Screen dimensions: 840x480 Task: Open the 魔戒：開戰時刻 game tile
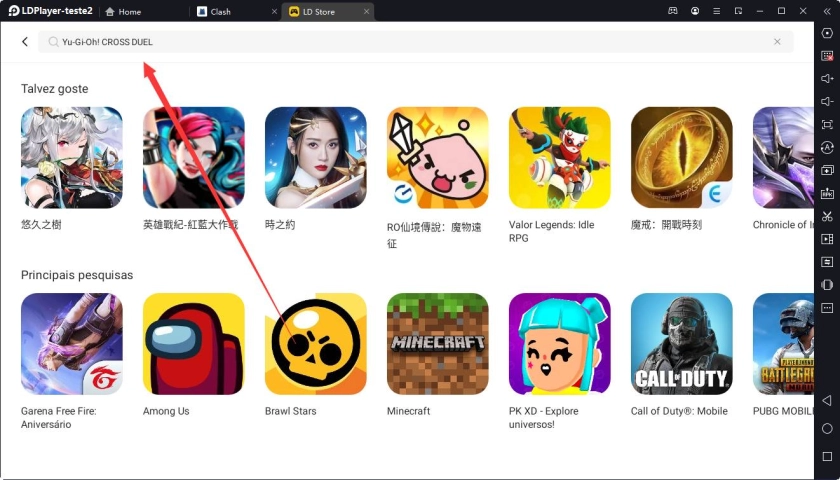tap(681, 157)
